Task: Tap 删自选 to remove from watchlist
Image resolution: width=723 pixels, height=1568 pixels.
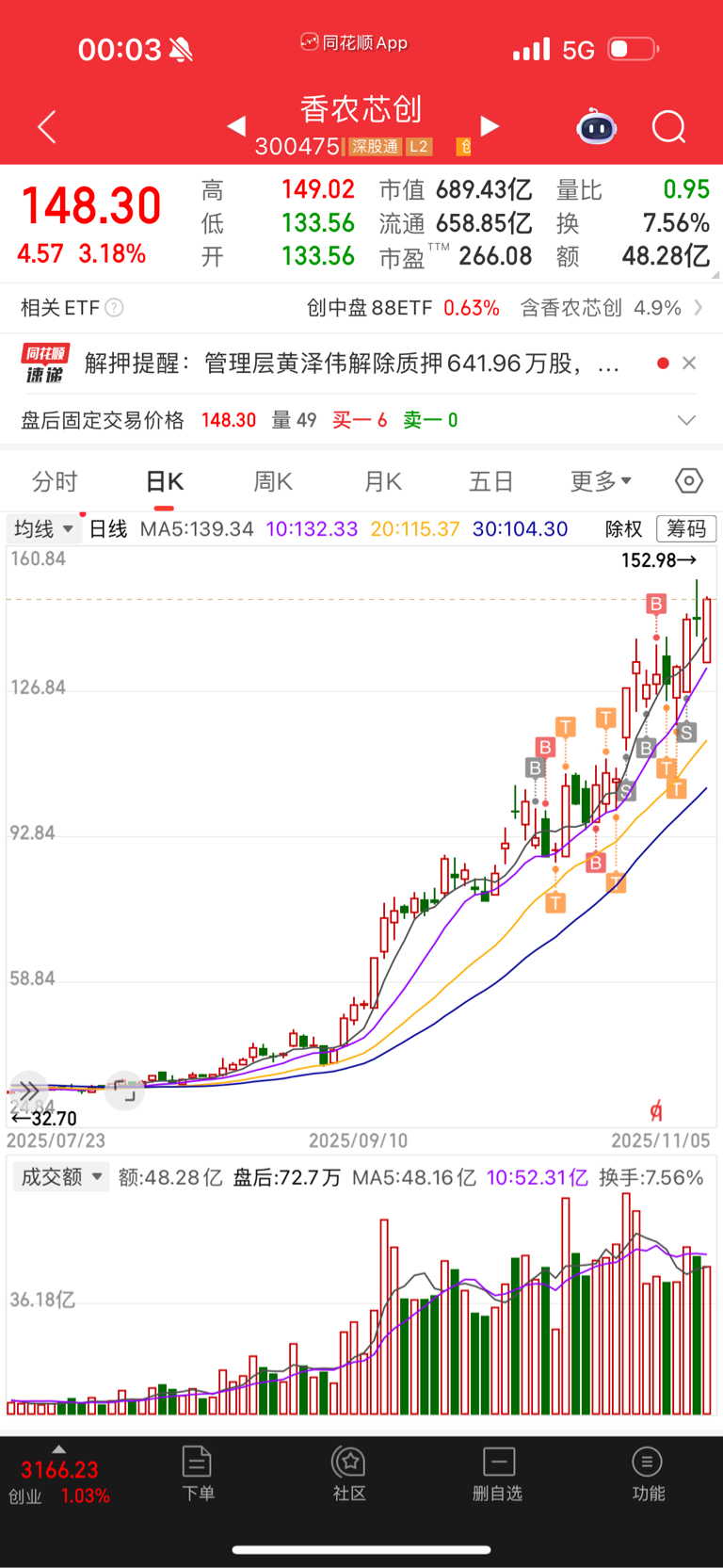Action: [x=497, y=1474]
